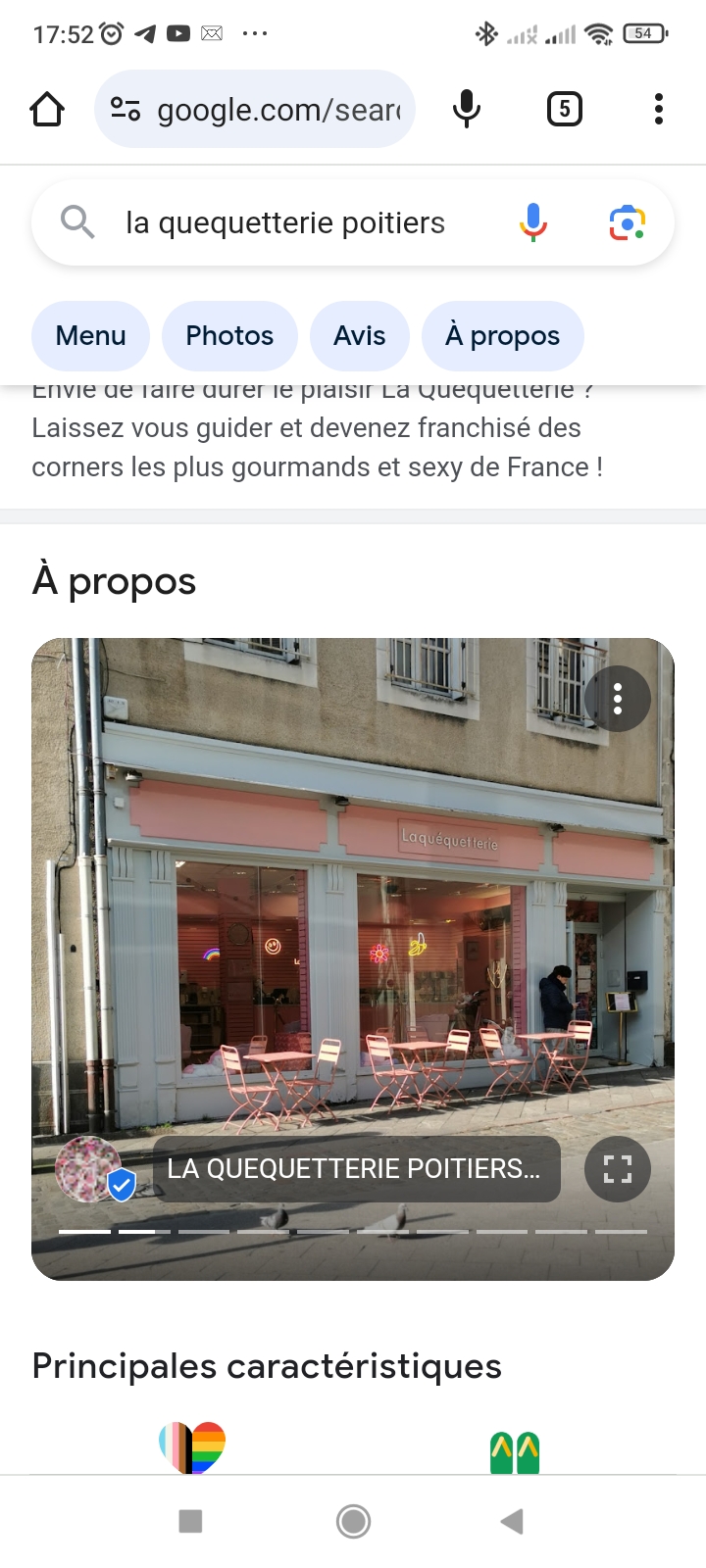Go to the Chrome home page
The image size is (706, 1568).
(x=47, y=110)
